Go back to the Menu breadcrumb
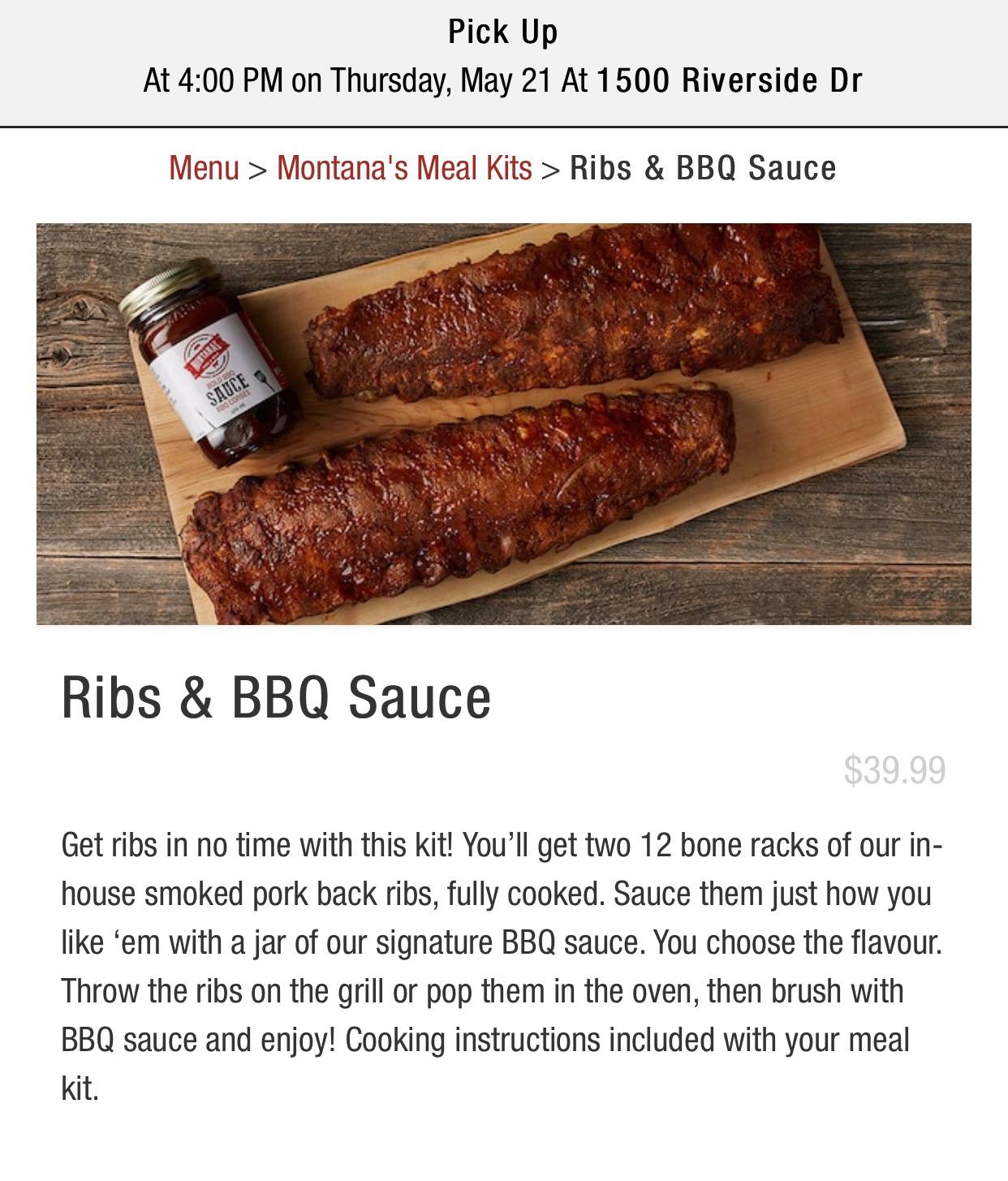Screen dimensions: 1008x1181 (x=204, y=169)
